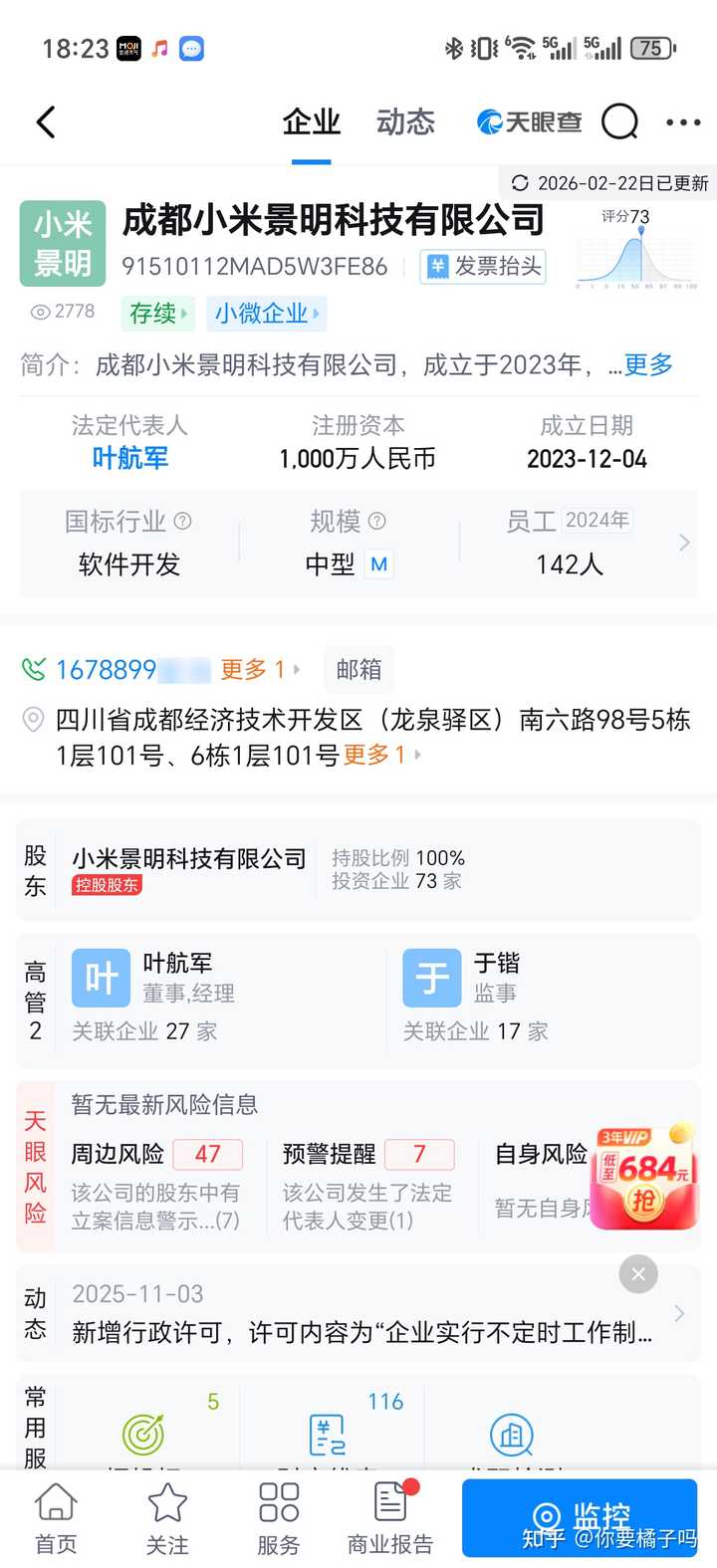Follow this company via 关注

(x=167, y=1518)
